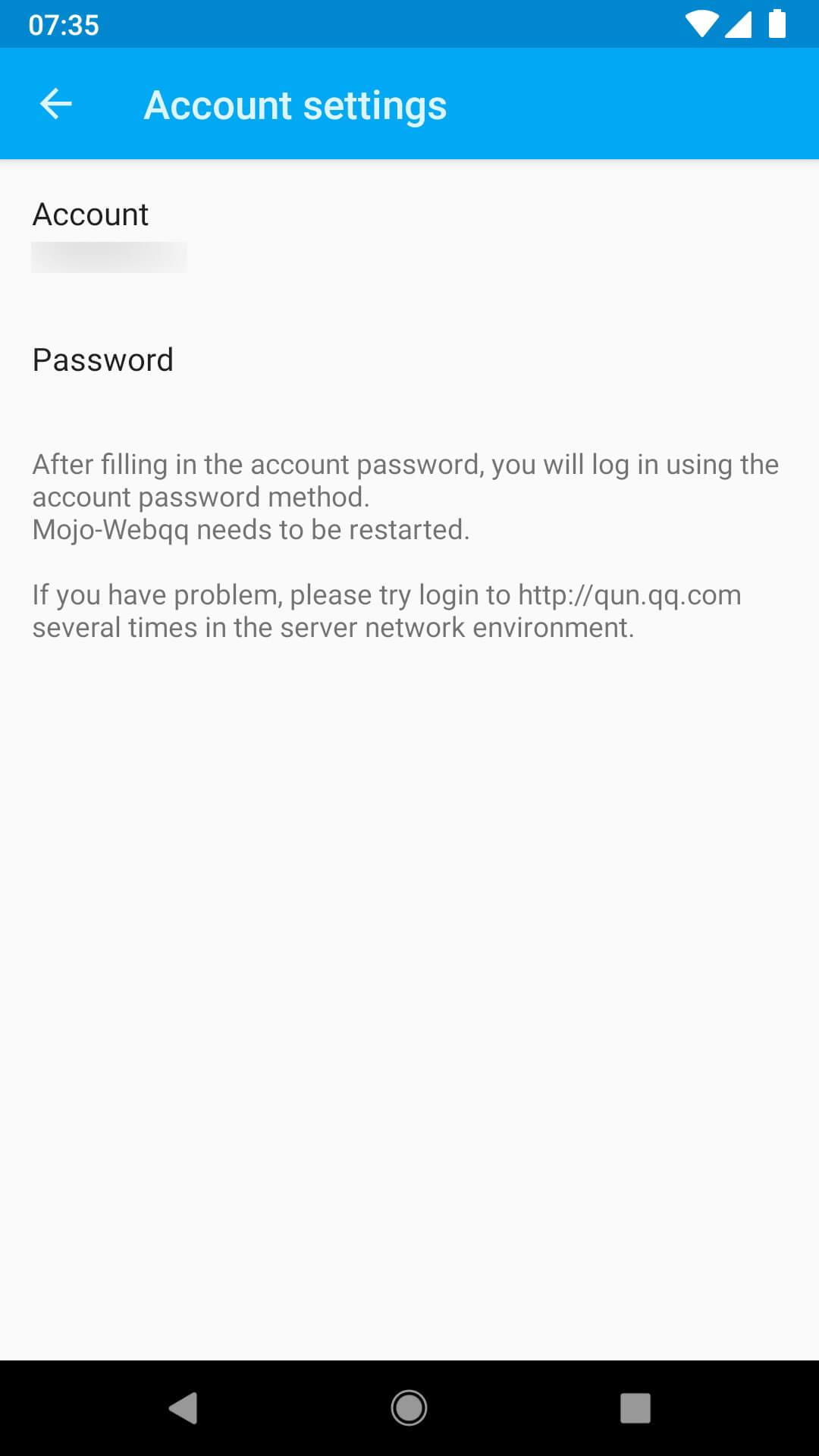Tap the clock showing 07:35

coord(64,25)
